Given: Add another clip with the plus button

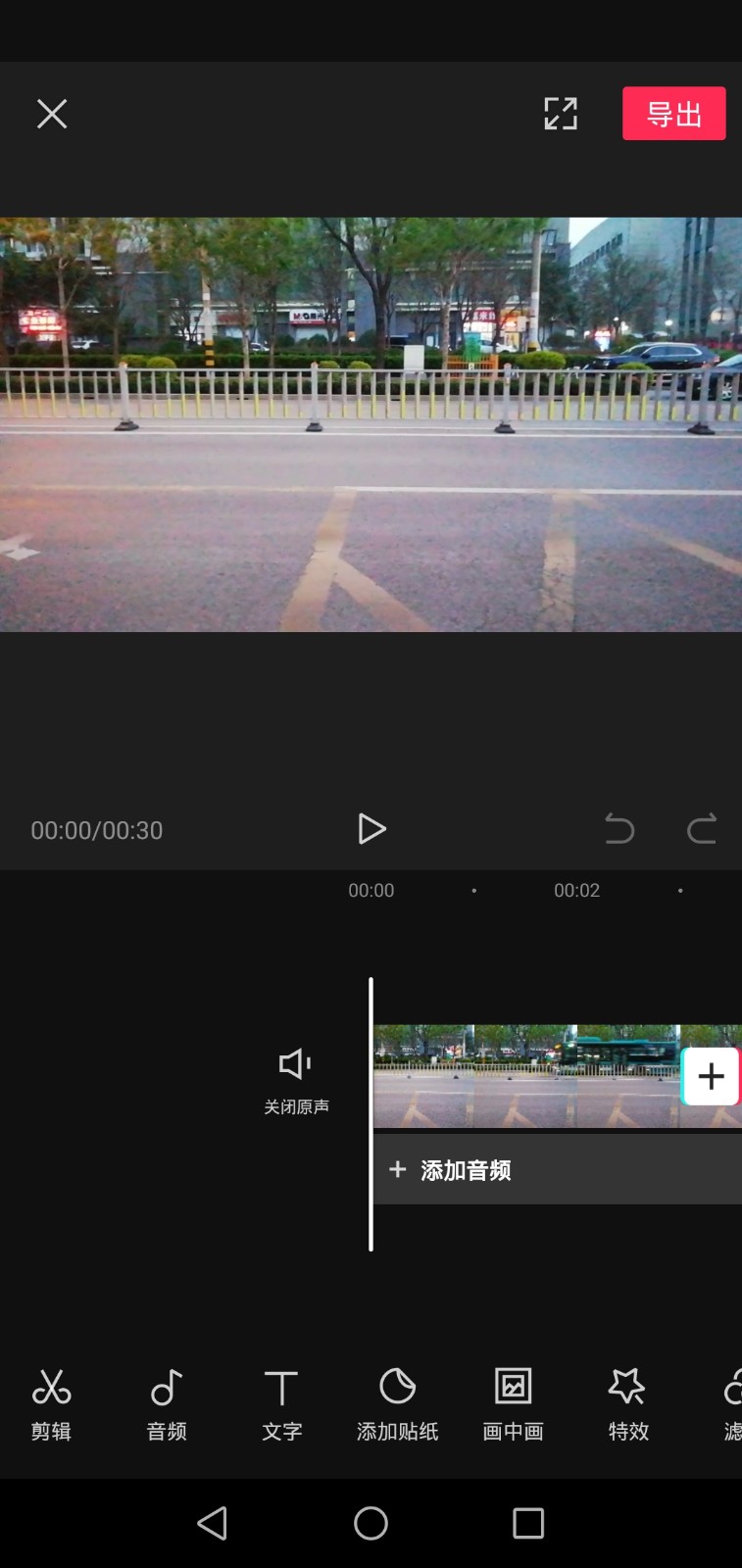Looking at the screenshot, I should coord(711,1076).
